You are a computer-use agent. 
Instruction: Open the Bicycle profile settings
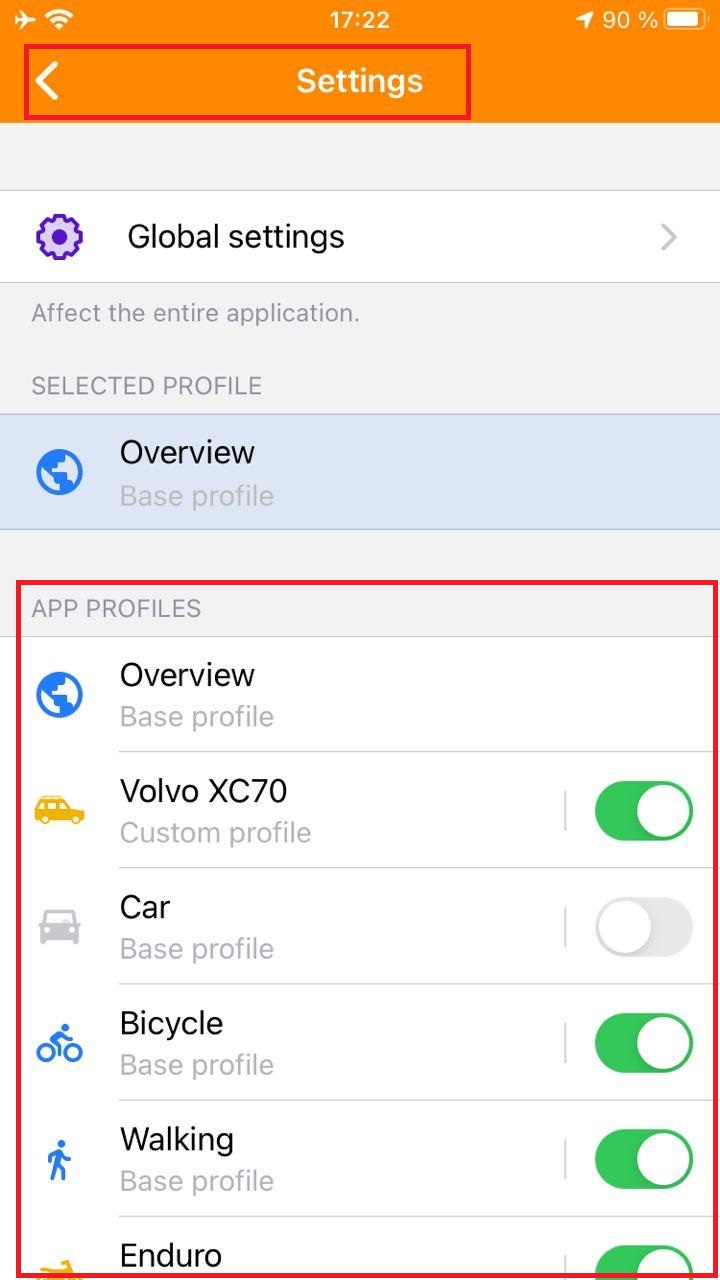click(x=300, y=1042)
